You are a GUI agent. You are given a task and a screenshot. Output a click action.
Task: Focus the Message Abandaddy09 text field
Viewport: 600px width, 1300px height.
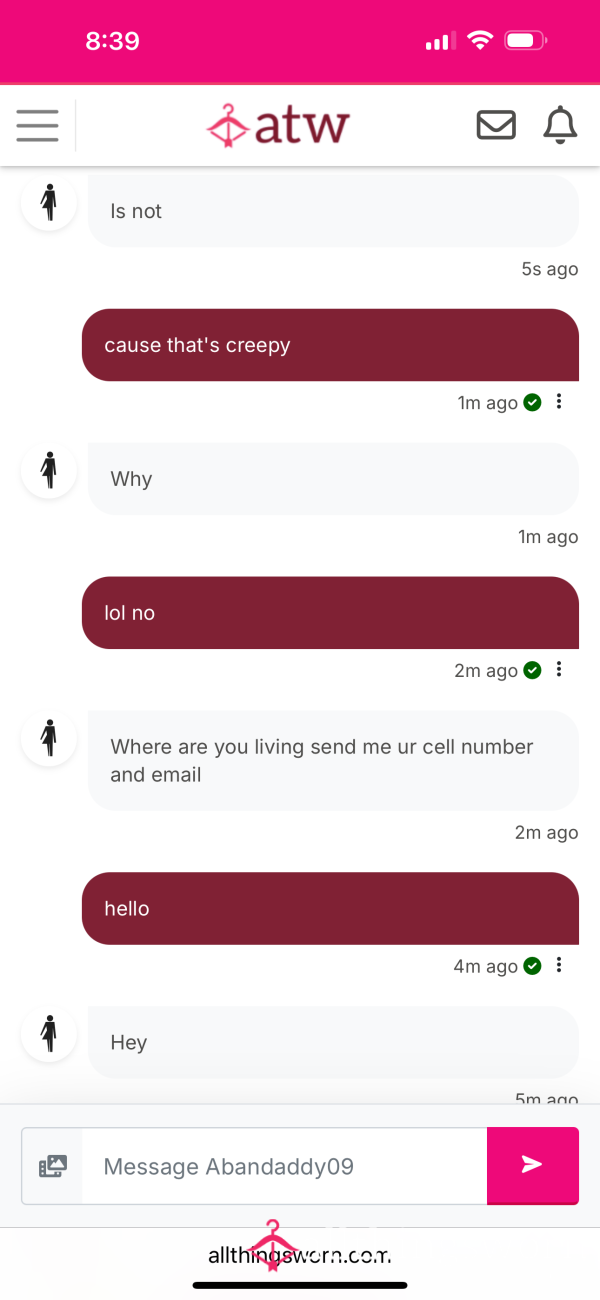click(284, 1166)
